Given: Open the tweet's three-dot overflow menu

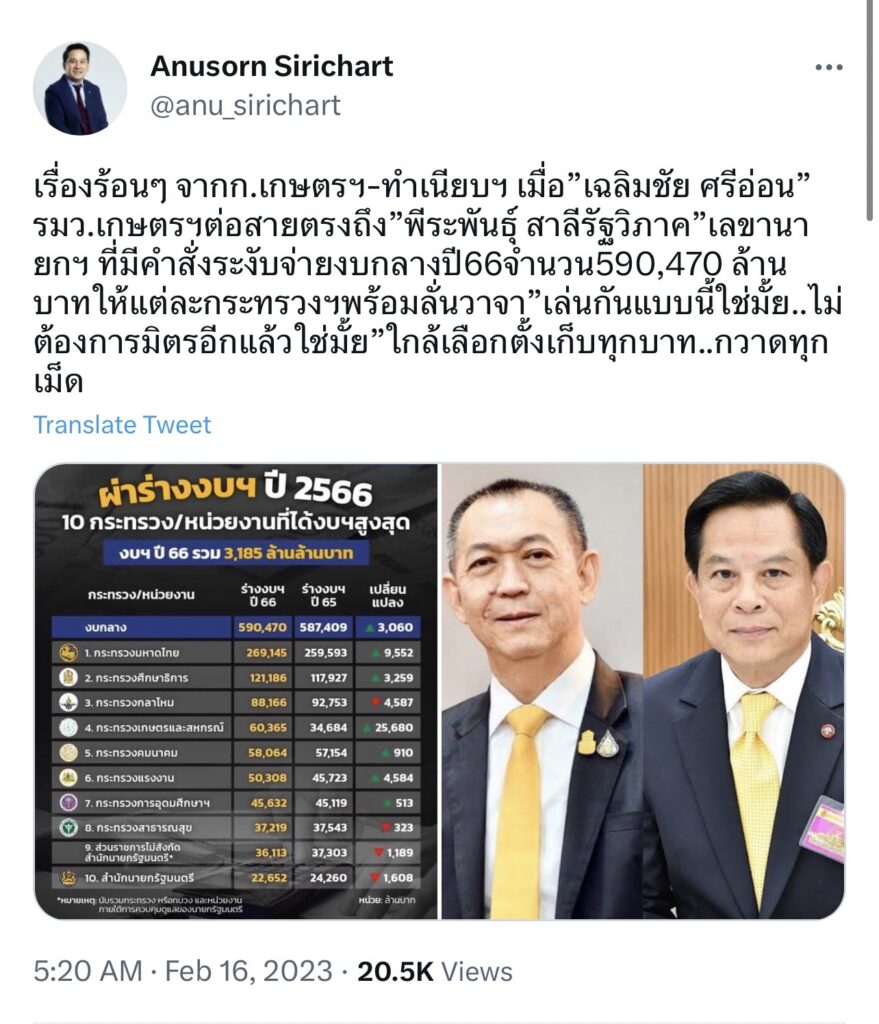Looking at the screenshot, I should point(829,68).
